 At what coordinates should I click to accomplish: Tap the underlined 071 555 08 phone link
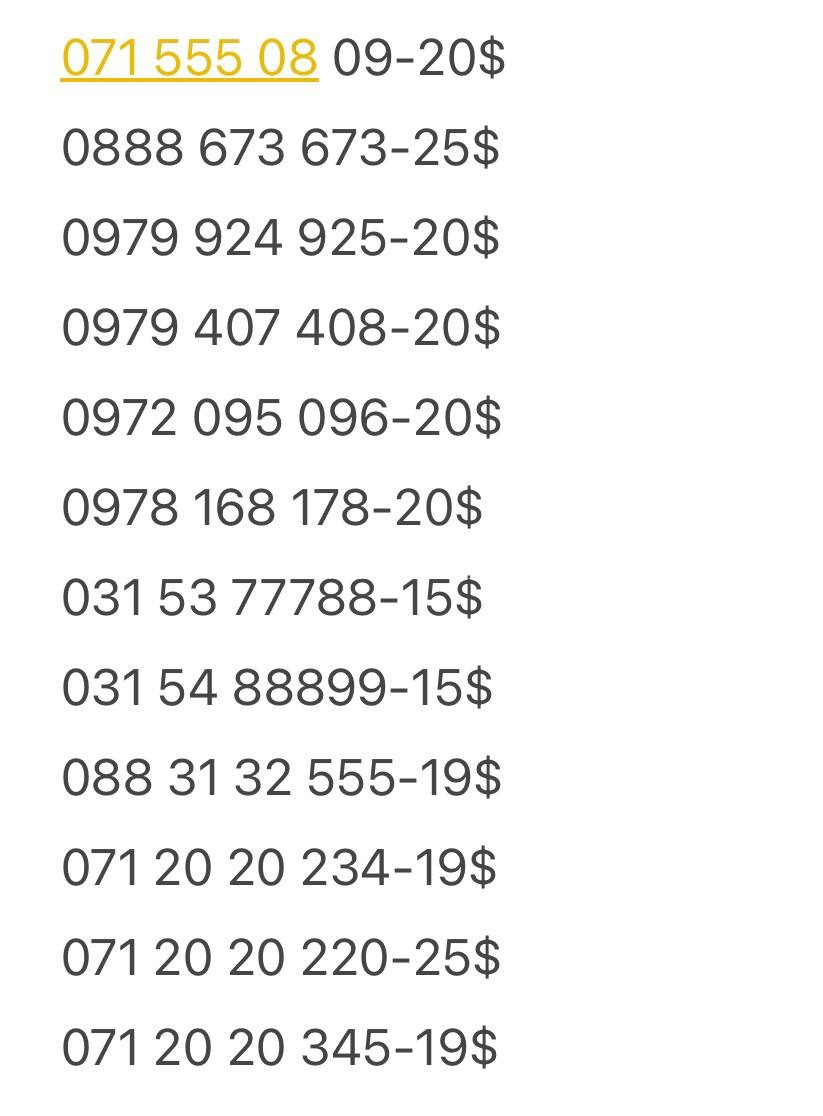(x=189, y=58)
